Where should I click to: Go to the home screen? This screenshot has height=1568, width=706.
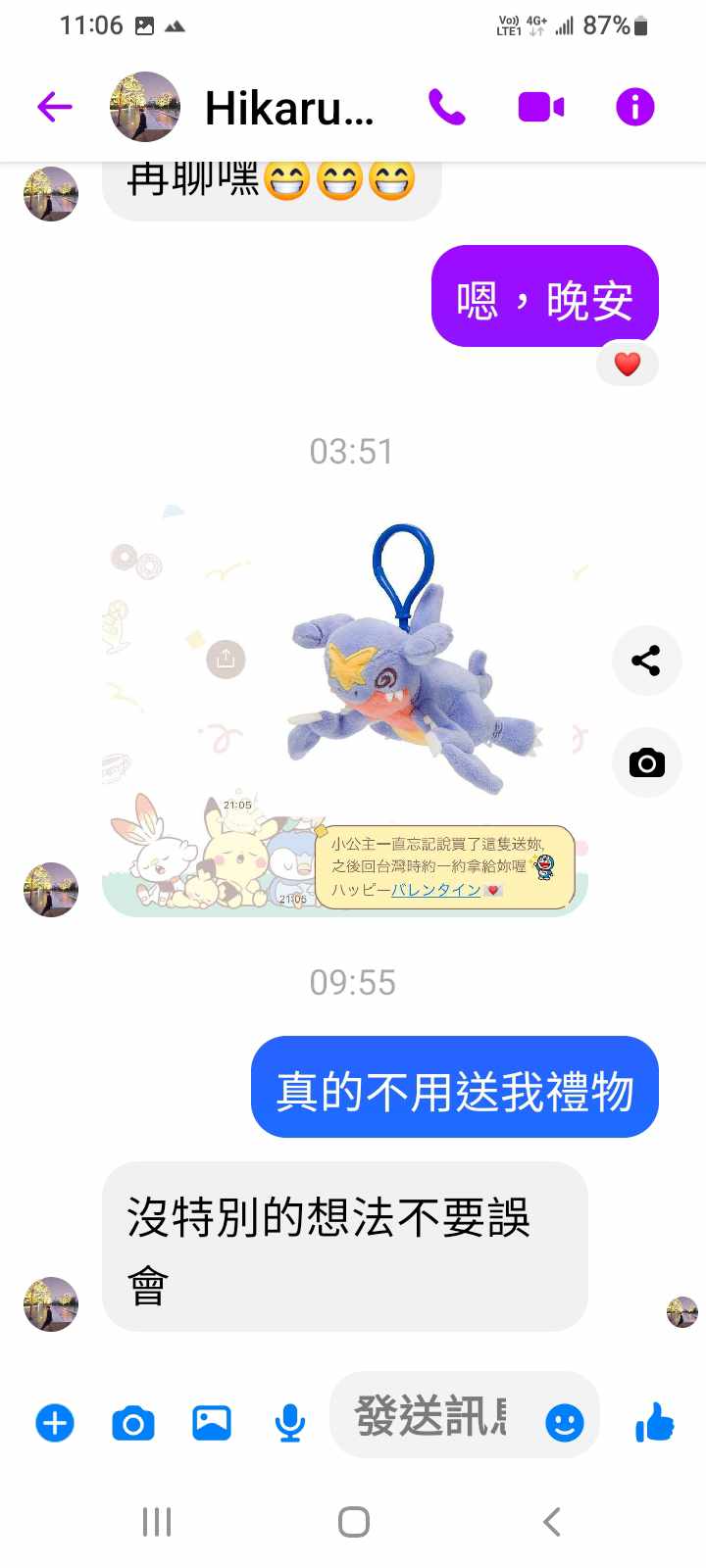pyautogui.click(x=353, y=1521)
